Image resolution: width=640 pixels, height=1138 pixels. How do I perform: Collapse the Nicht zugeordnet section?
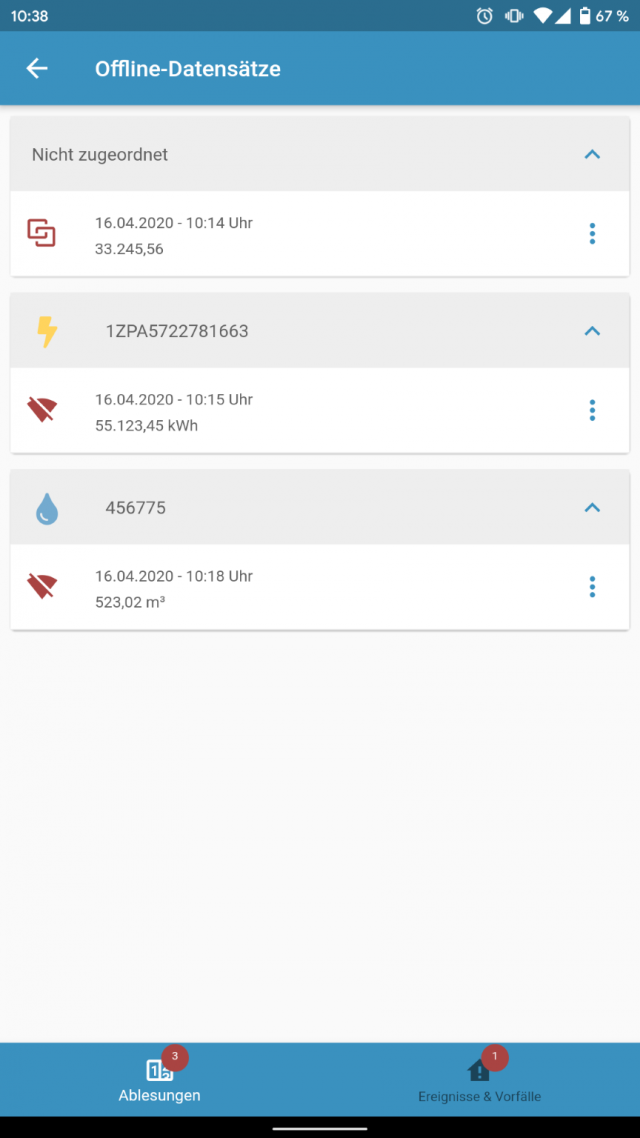pyautogui.click(x=592, y=155)
